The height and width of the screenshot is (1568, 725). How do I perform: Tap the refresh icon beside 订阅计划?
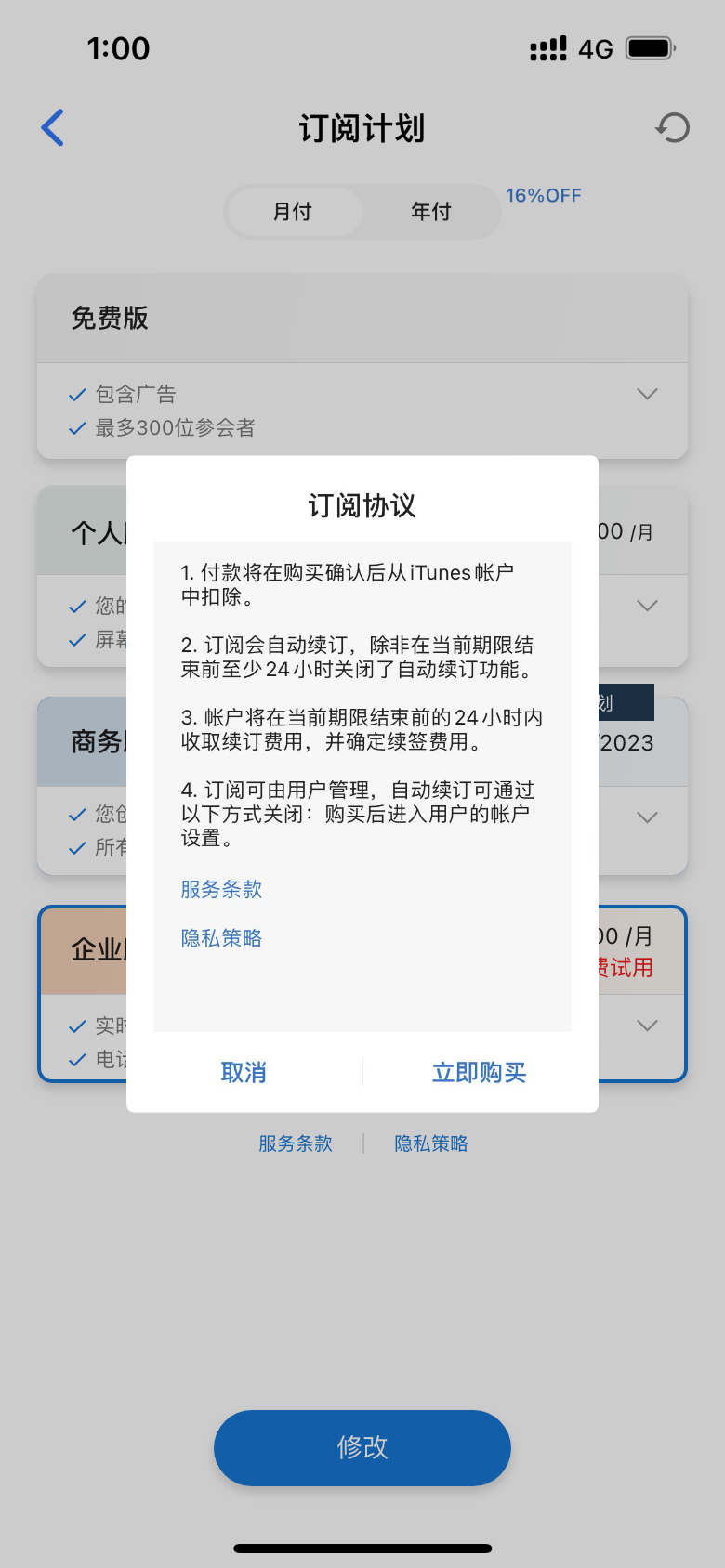[x=672, y=127]
